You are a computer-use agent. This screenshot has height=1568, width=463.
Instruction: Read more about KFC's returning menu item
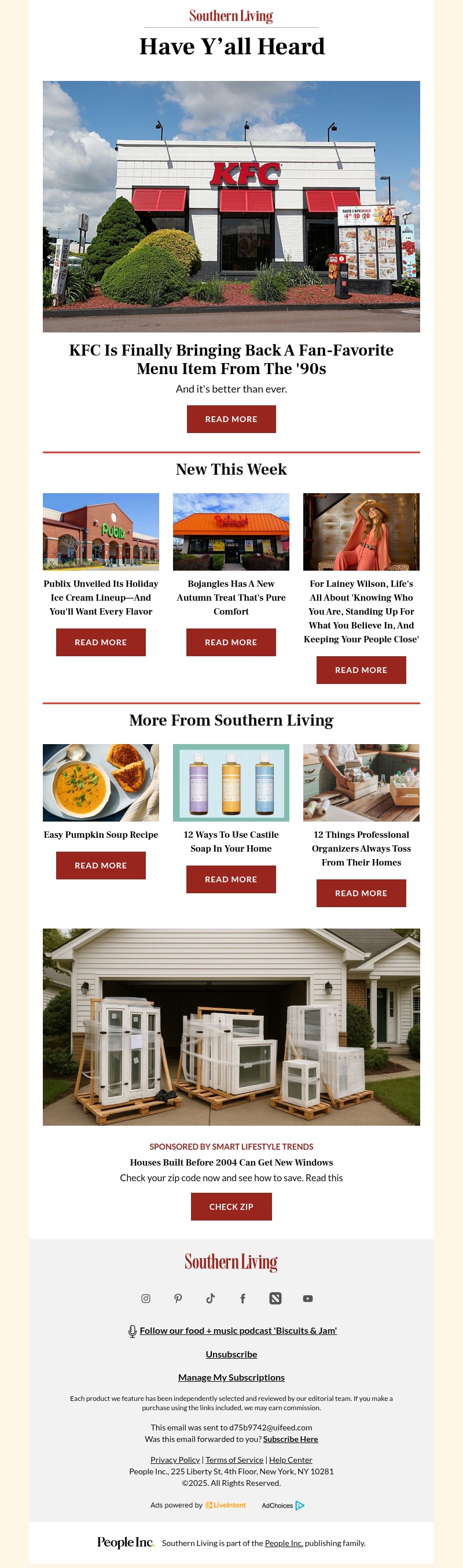pyautogui.click(x=231, y=419)
